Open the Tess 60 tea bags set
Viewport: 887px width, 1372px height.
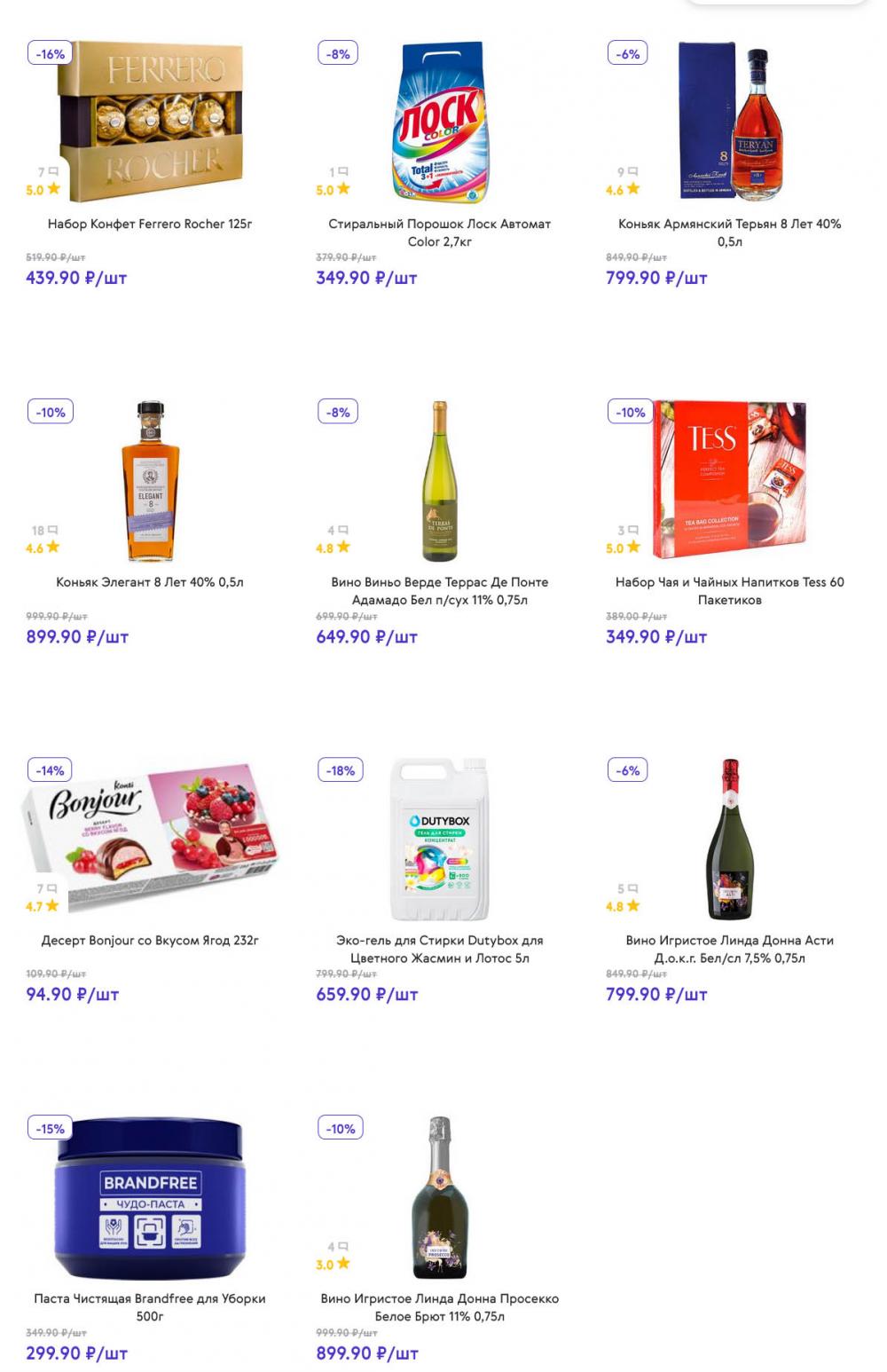(x=729, y=590)
